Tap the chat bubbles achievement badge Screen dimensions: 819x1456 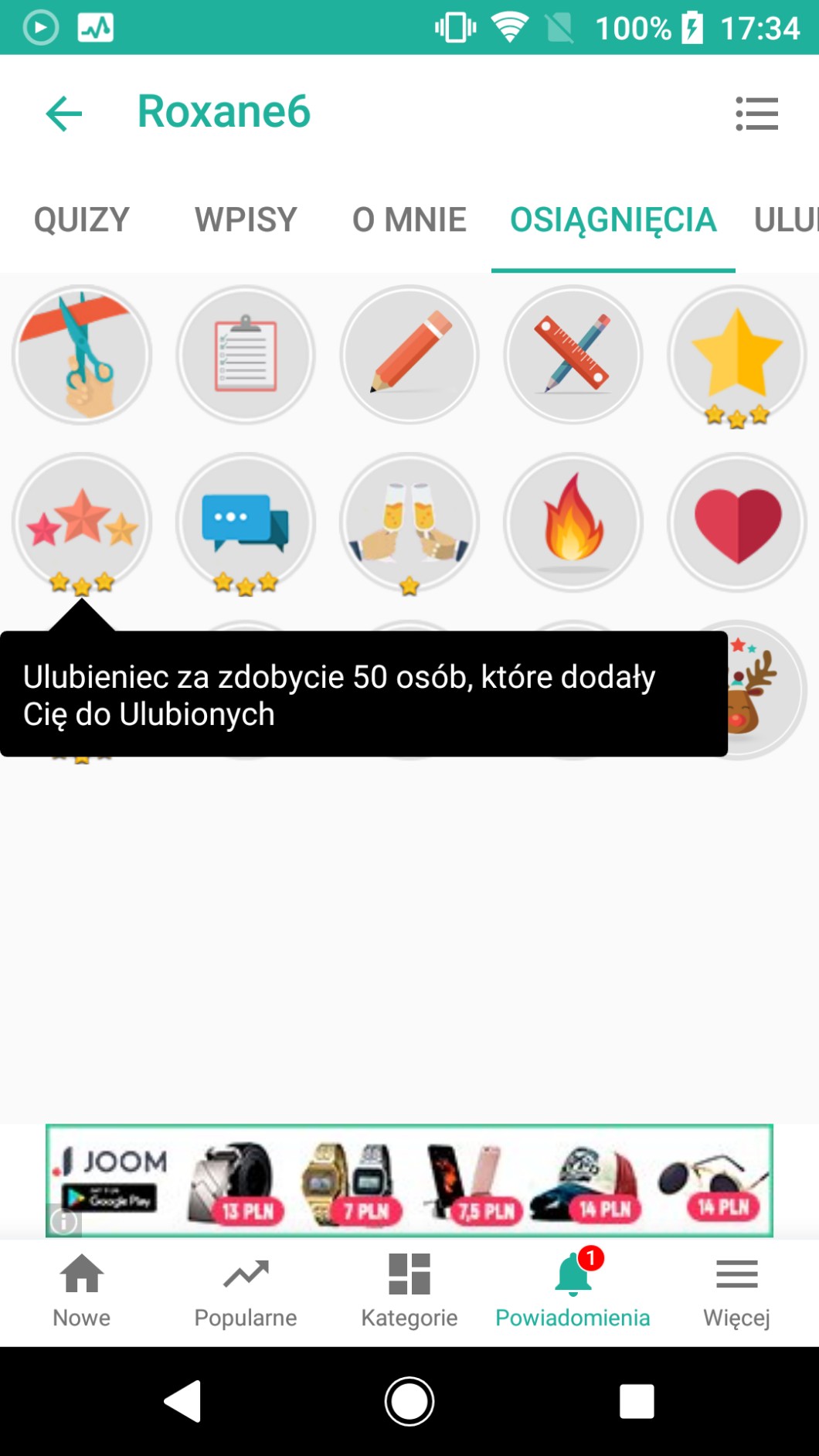[246, 523]
